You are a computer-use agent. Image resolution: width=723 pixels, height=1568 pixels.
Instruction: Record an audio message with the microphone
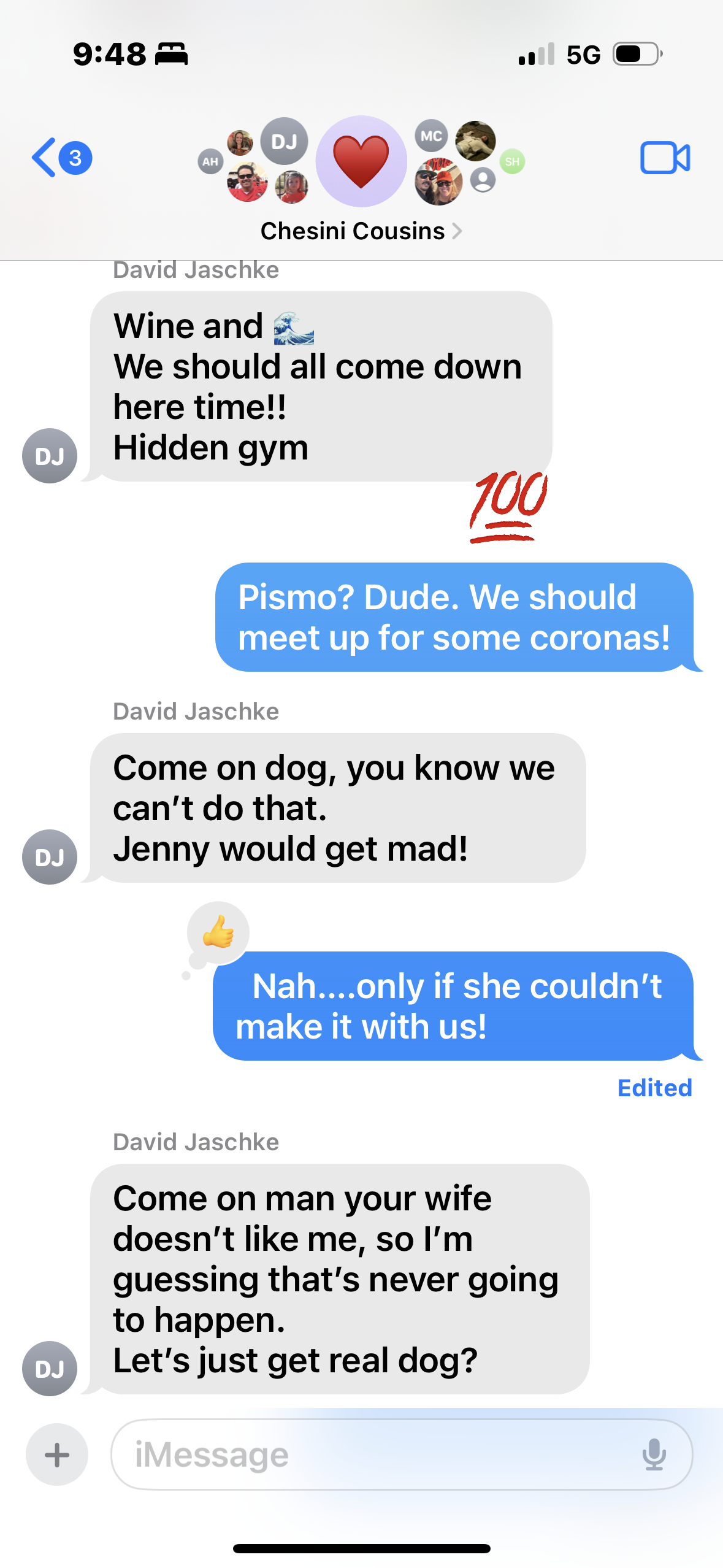(654, 1454)
